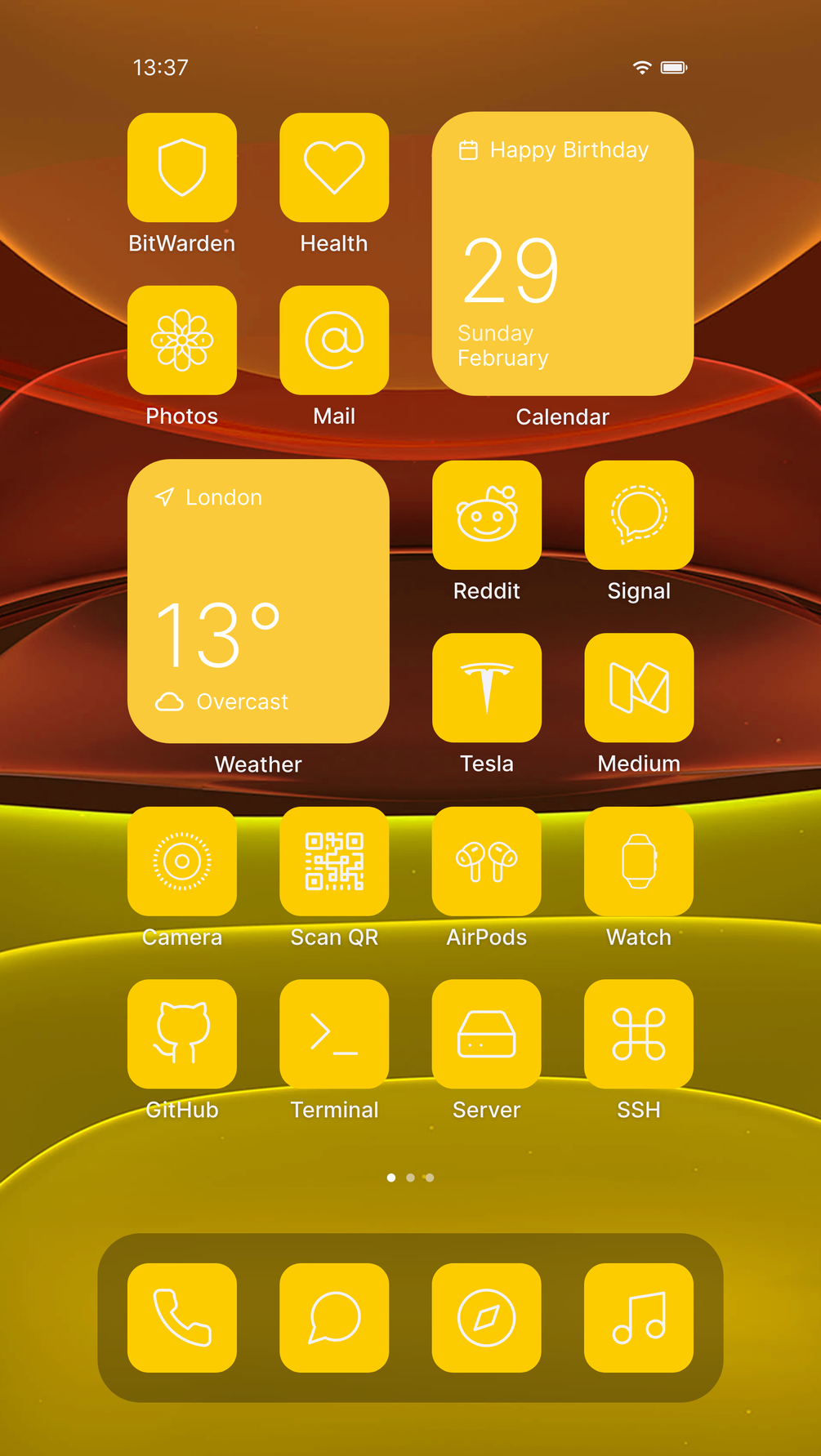The image size is (821, 1456).
Task: Open the SSH app
Action: point(639,1034)
